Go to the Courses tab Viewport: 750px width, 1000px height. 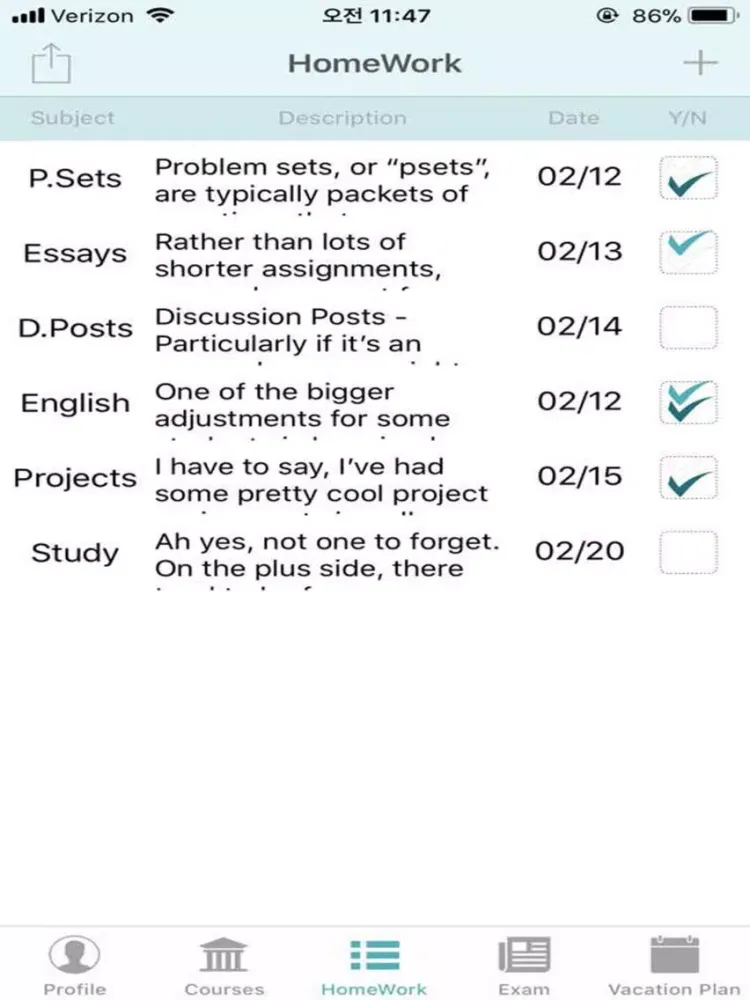(x=224, y=966)
